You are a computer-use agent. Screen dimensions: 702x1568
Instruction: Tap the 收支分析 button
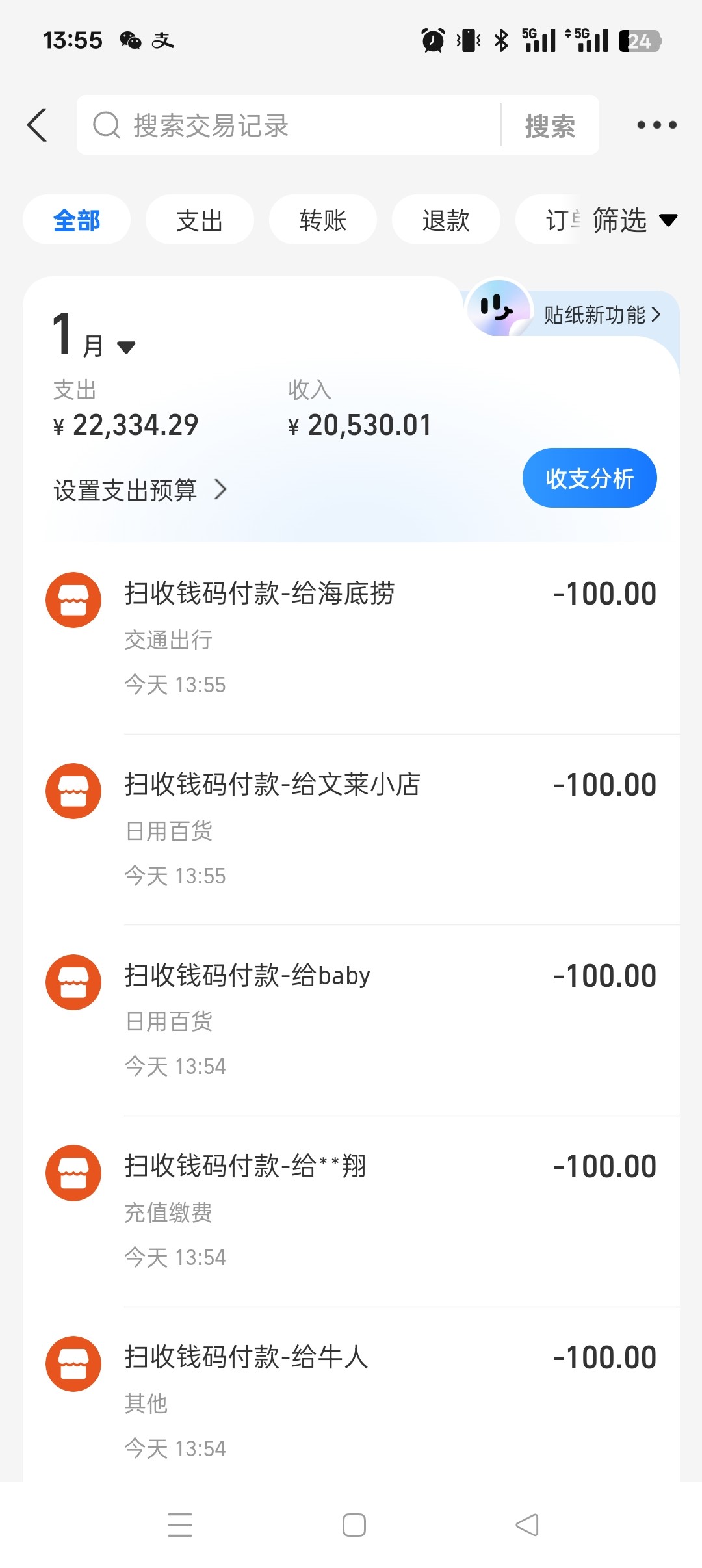590,478
